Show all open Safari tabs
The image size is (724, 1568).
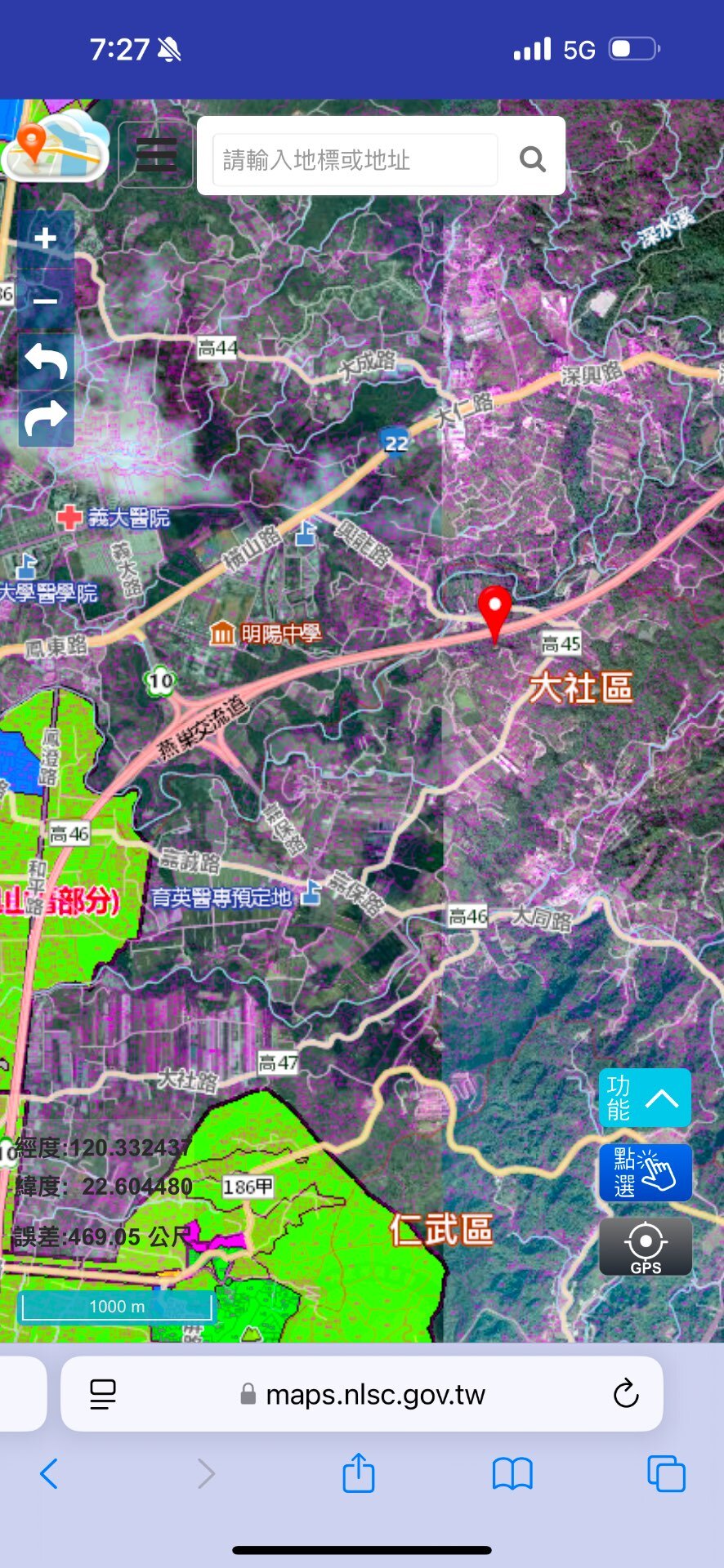(666, 1474)
